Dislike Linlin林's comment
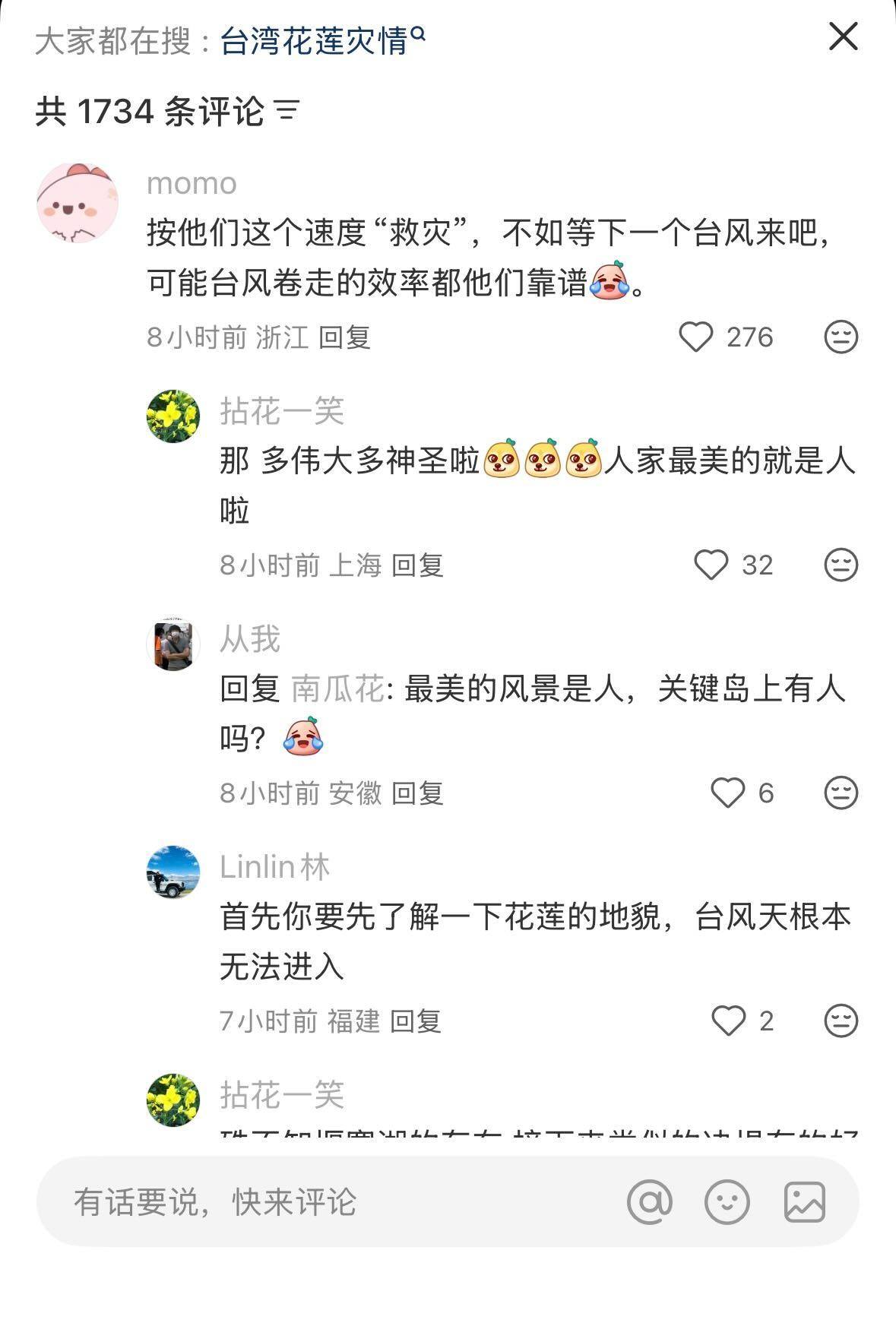Screen dimensions: 896x1342 coord(841,1021)
